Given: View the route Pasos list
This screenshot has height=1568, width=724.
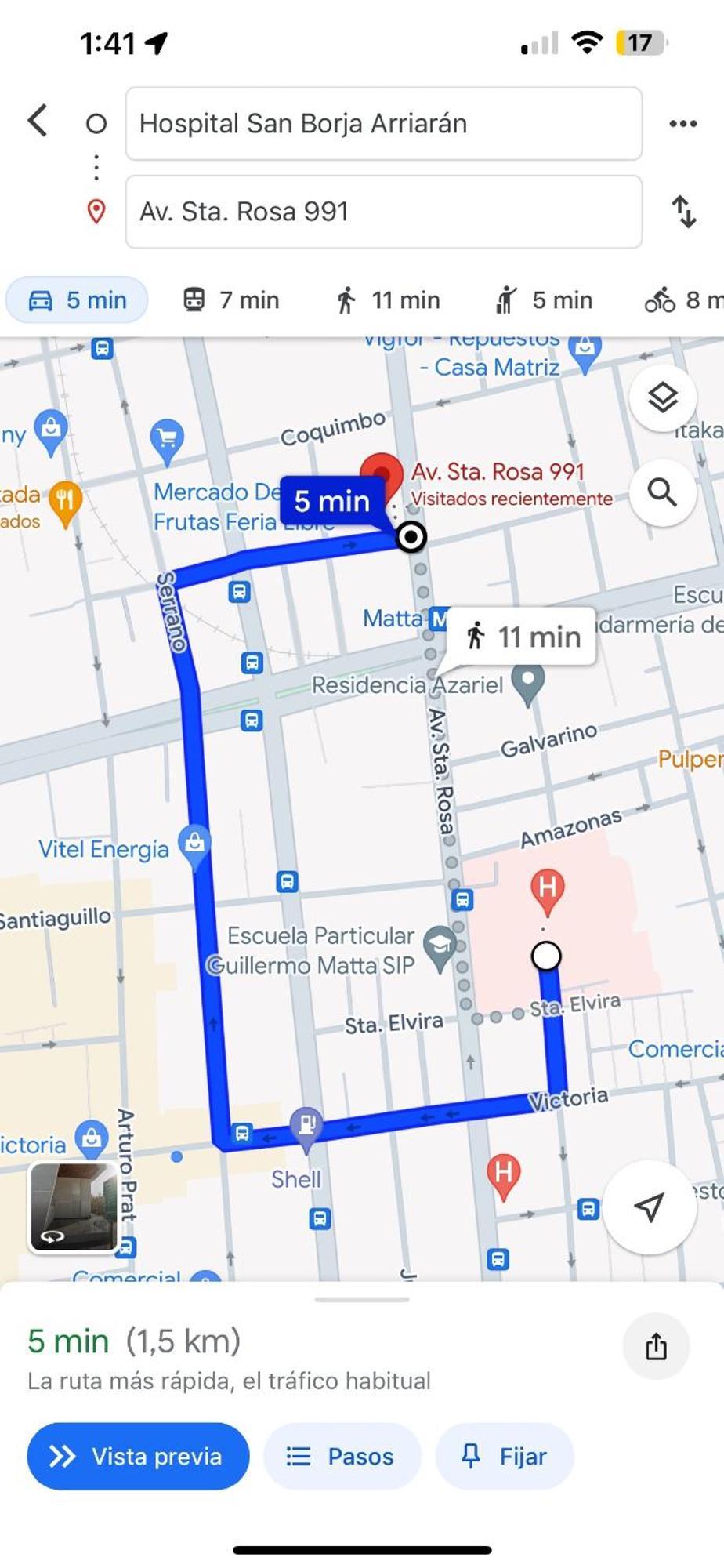Looking at the screenshot, I should 342,1456.
